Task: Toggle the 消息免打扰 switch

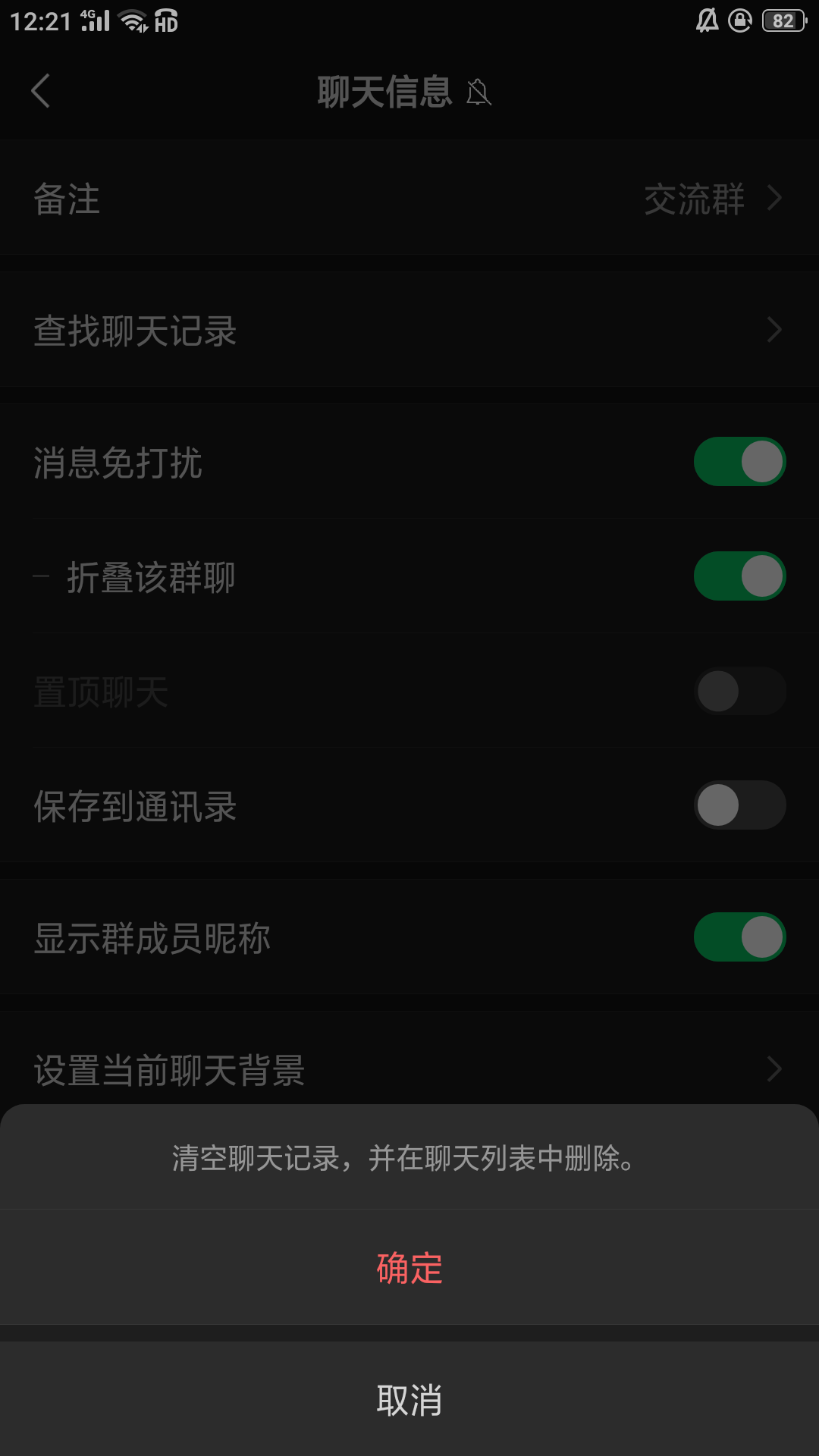Action: click(739, 462)
